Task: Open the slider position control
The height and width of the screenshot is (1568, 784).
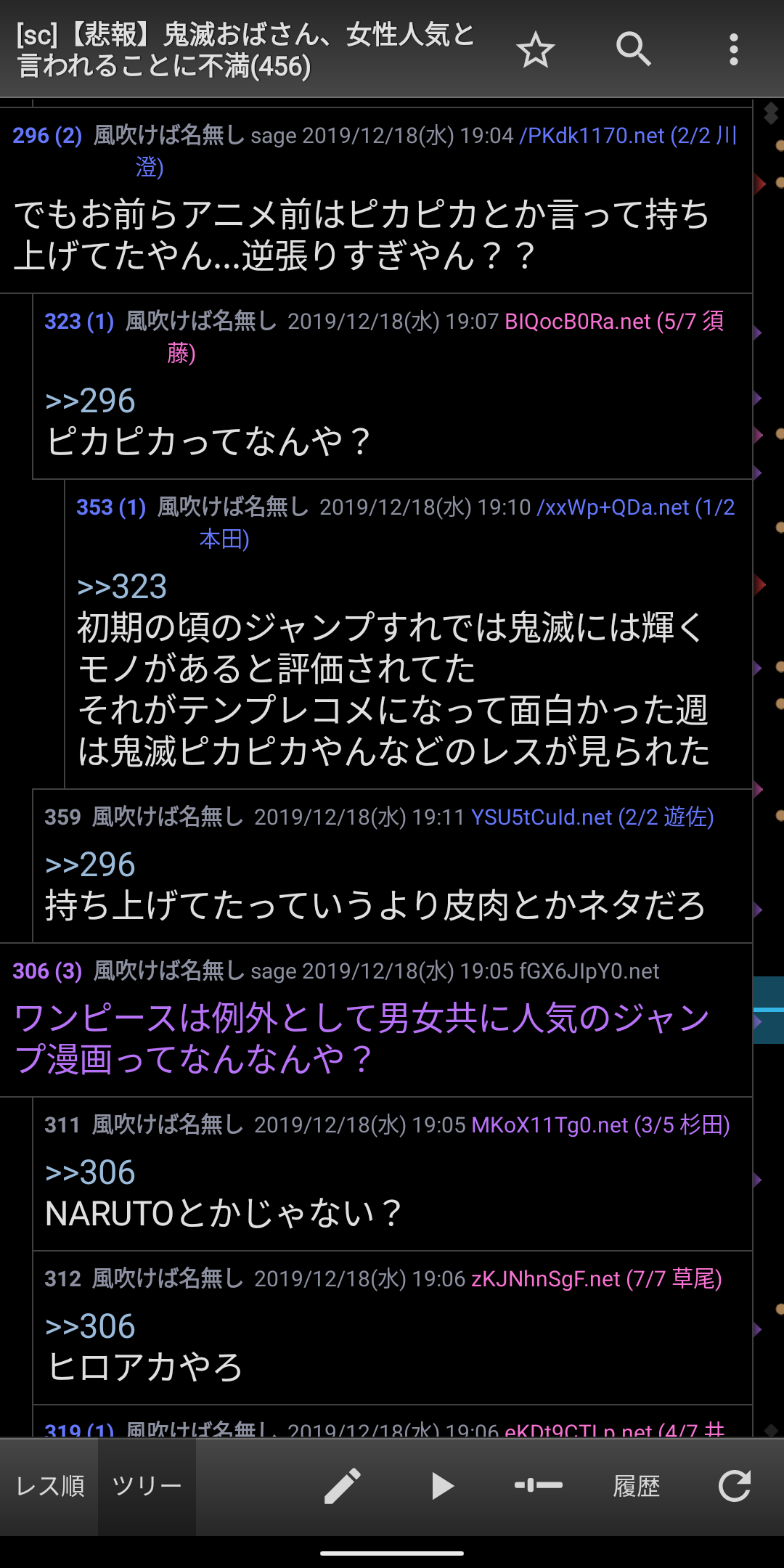Action: 538,1486
